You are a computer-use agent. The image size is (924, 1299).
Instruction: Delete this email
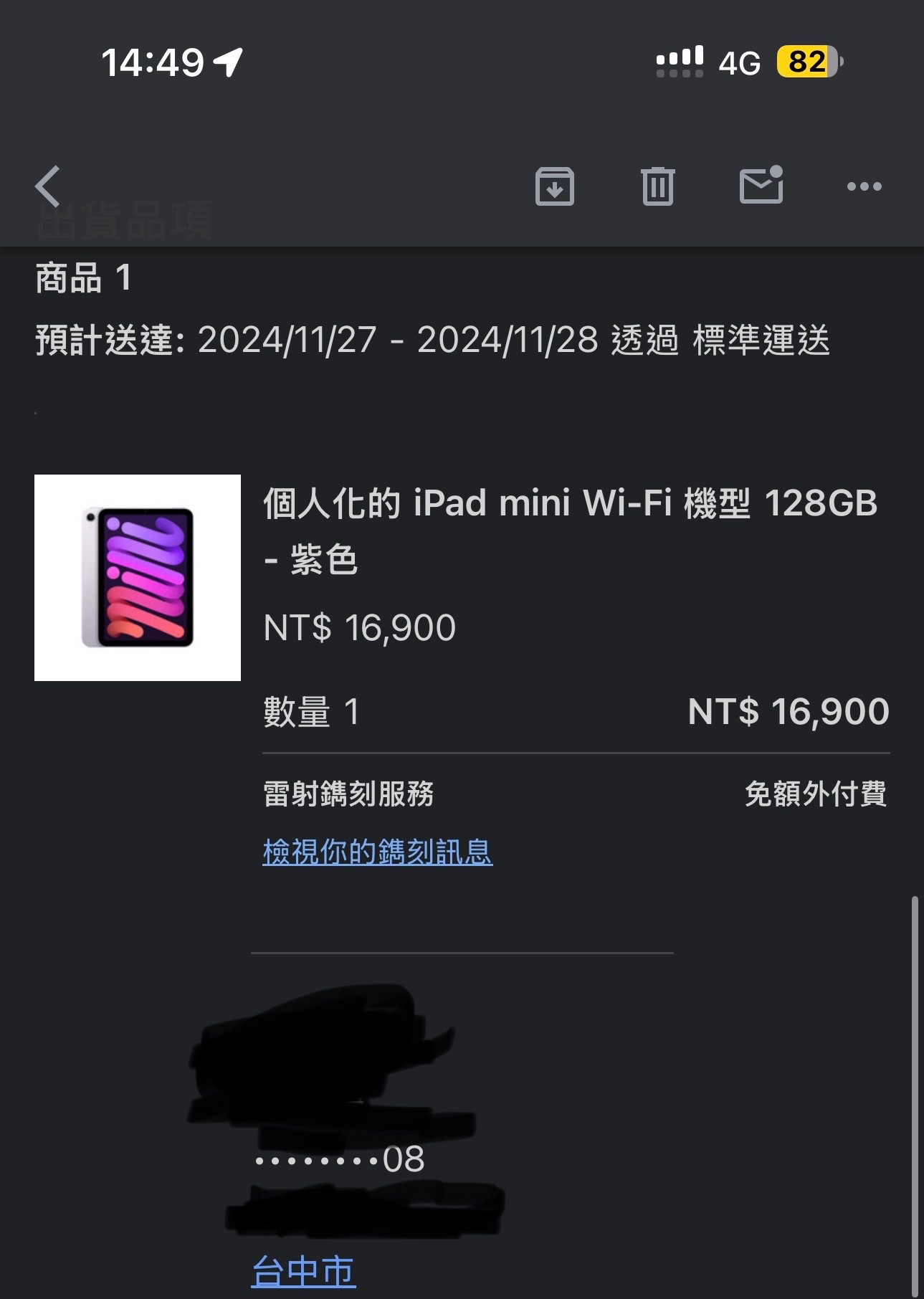coord(657,186)
